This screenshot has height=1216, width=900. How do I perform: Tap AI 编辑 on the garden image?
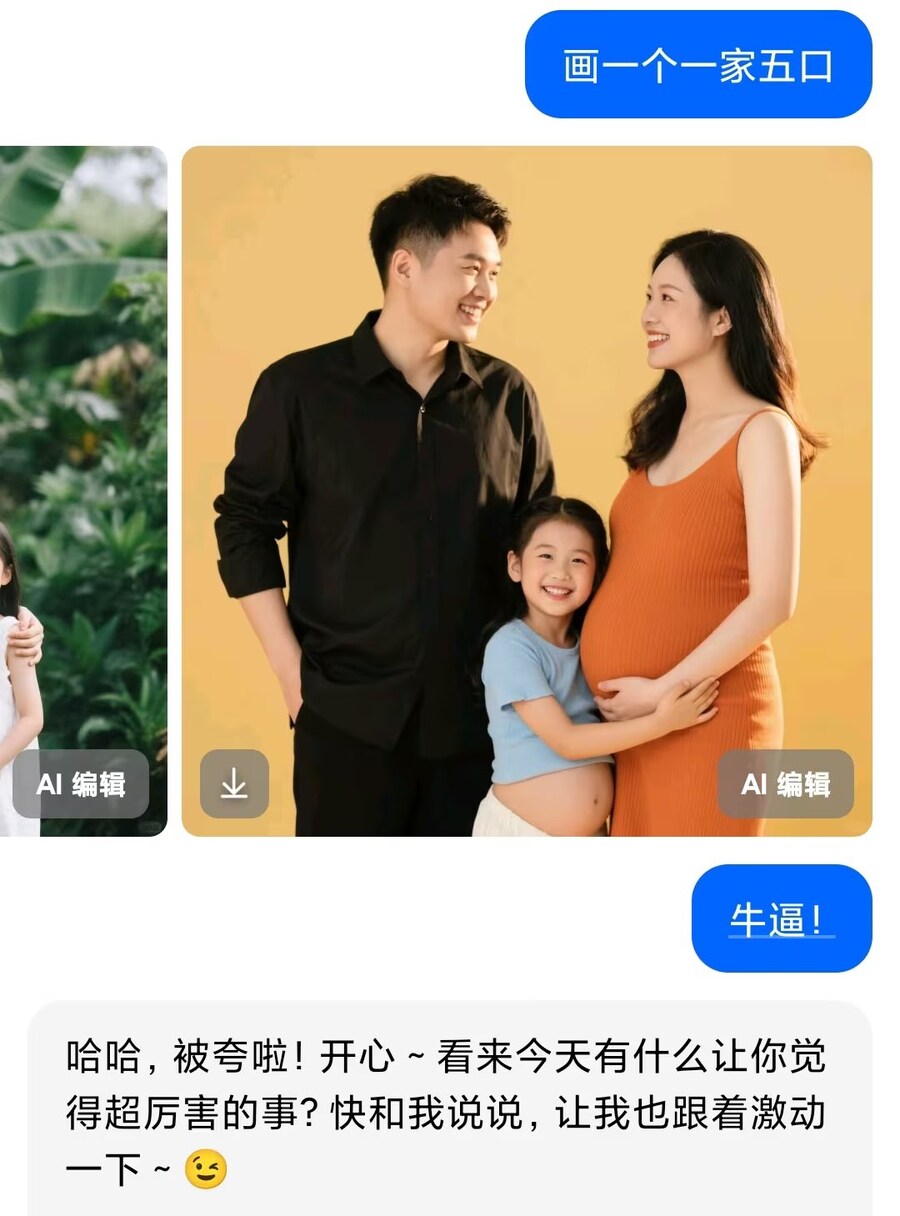[81, 784]
